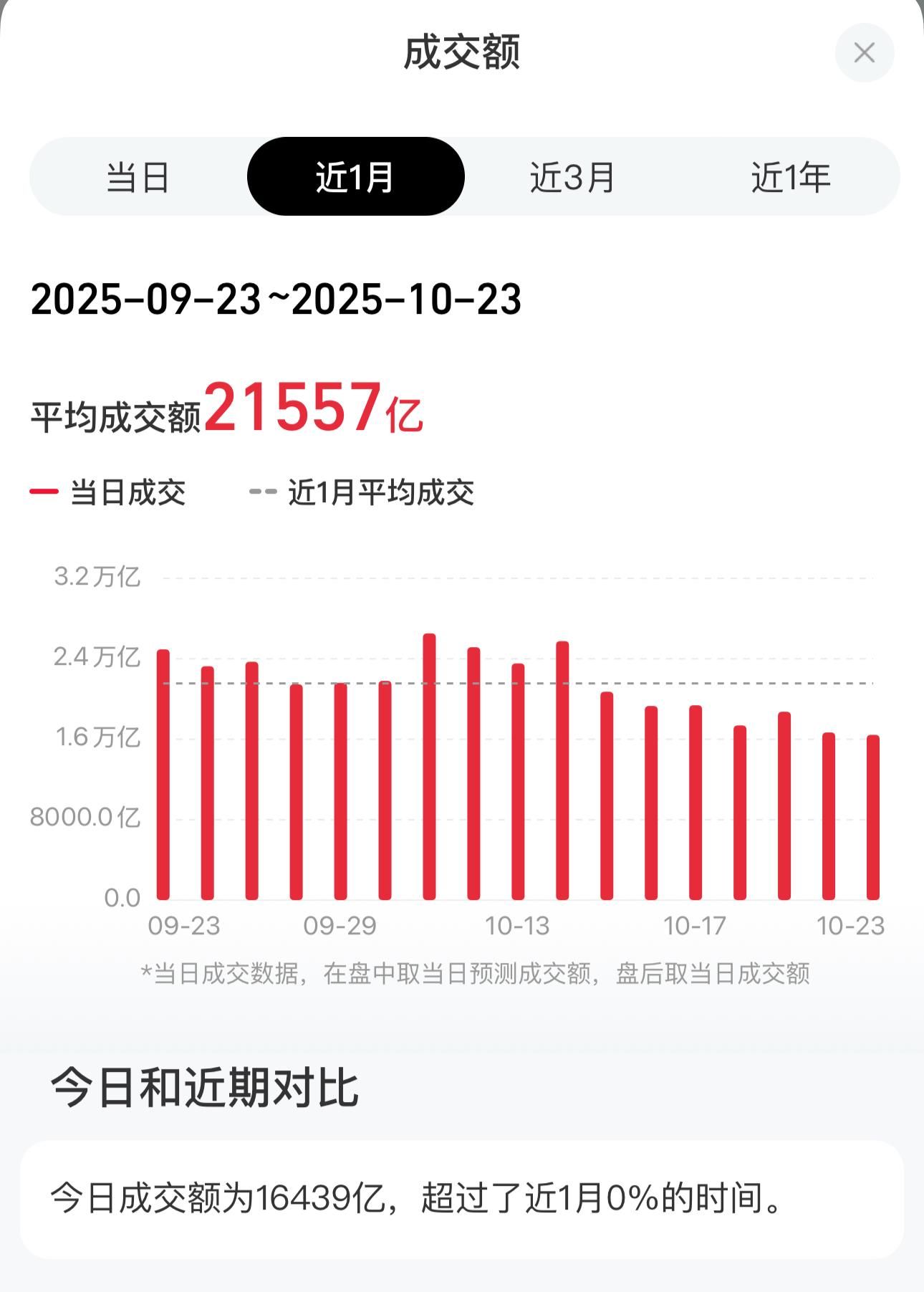Switch to the 近3月 tab
This screenshot has width=924, height=1292.
[572, 177]
